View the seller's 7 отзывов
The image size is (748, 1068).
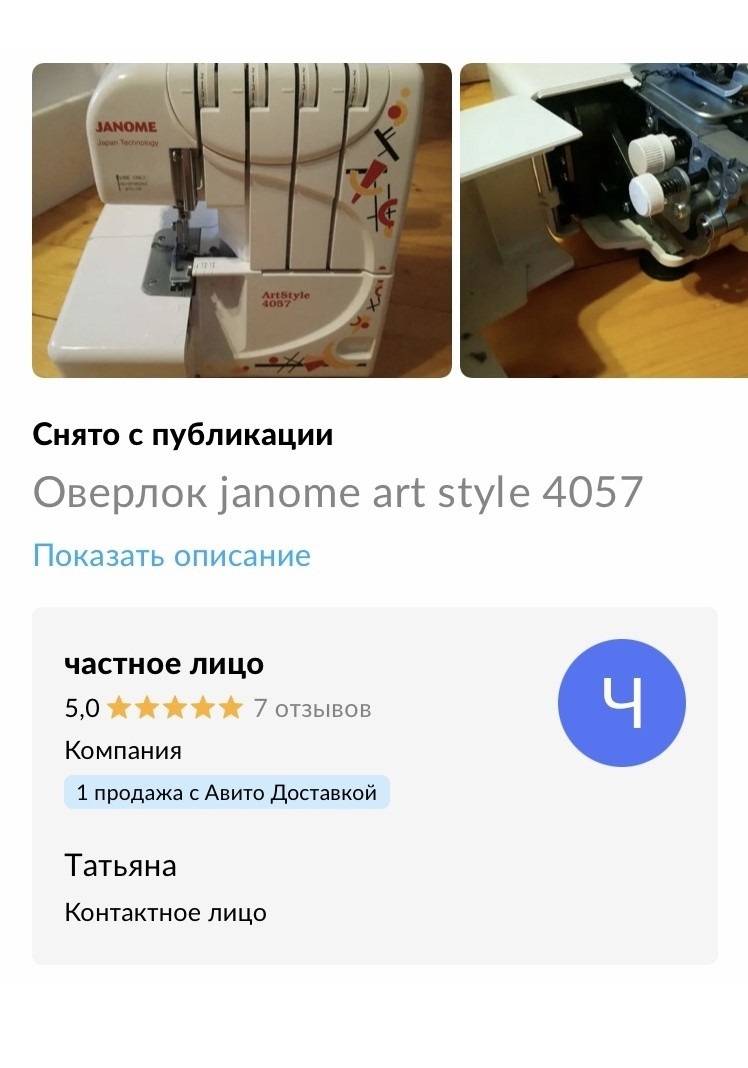coord(312,709)
